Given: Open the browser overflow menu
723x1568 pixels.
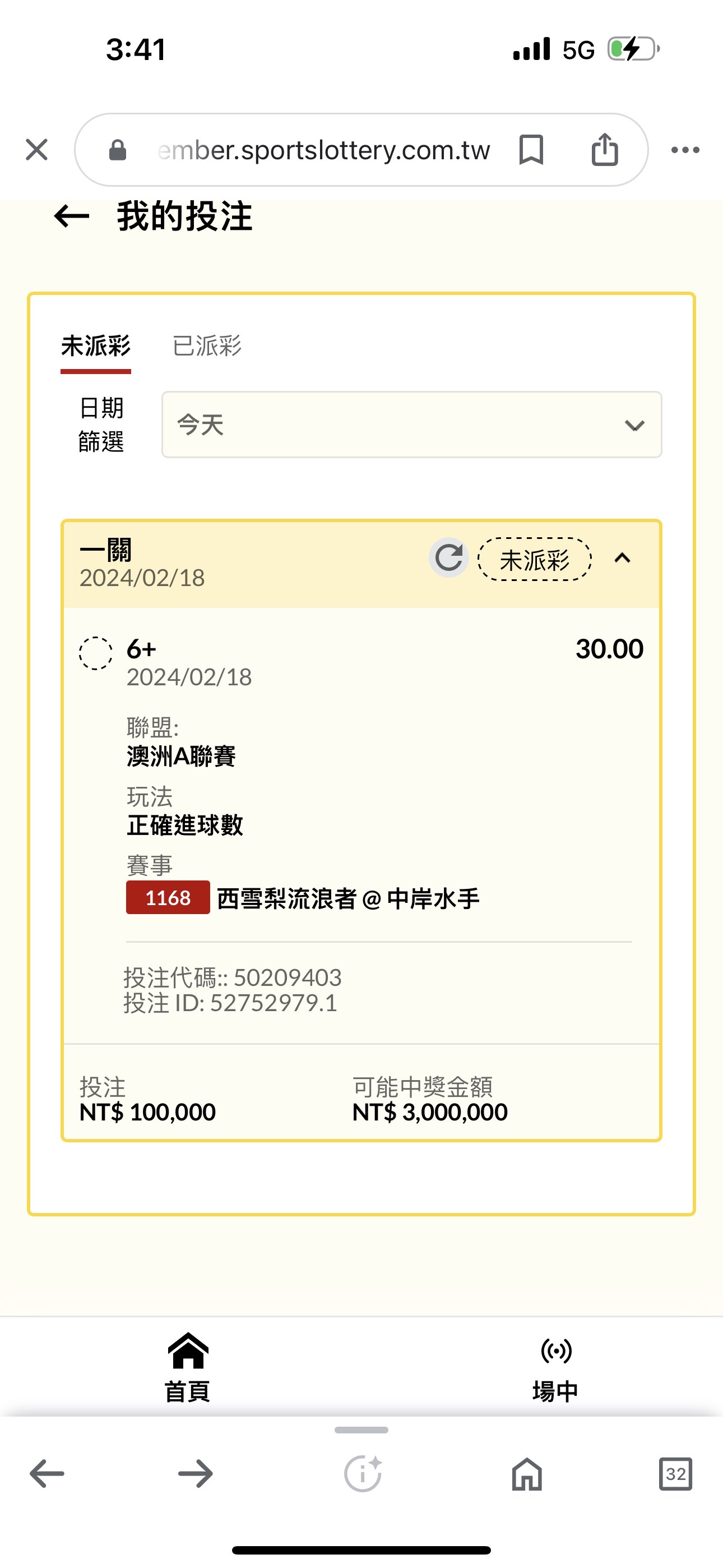Looking at the screenshot, I should pyautogui.click(x=685, y=150).
